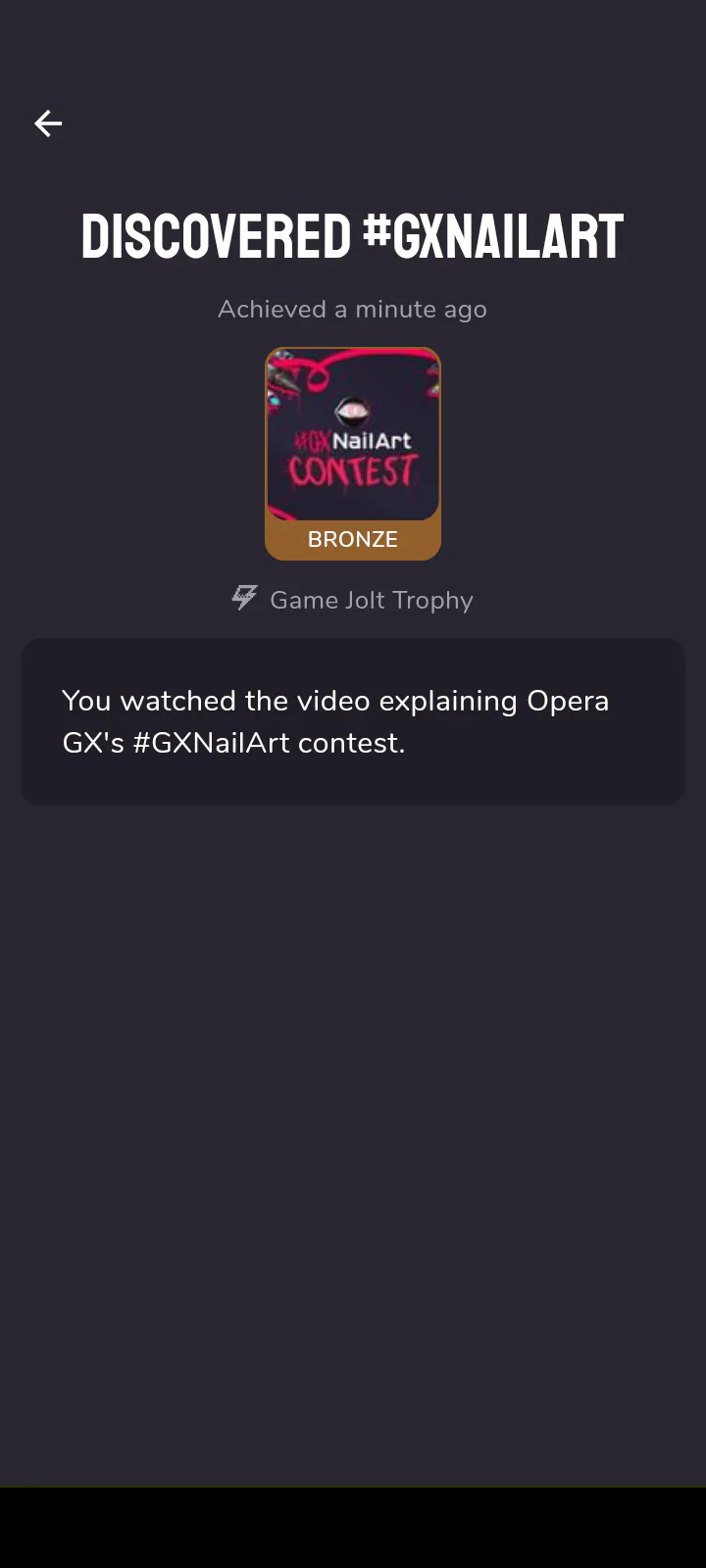
Task: Go back using the arrow icon
Action: pyautogui.click(x=48, y=123)
